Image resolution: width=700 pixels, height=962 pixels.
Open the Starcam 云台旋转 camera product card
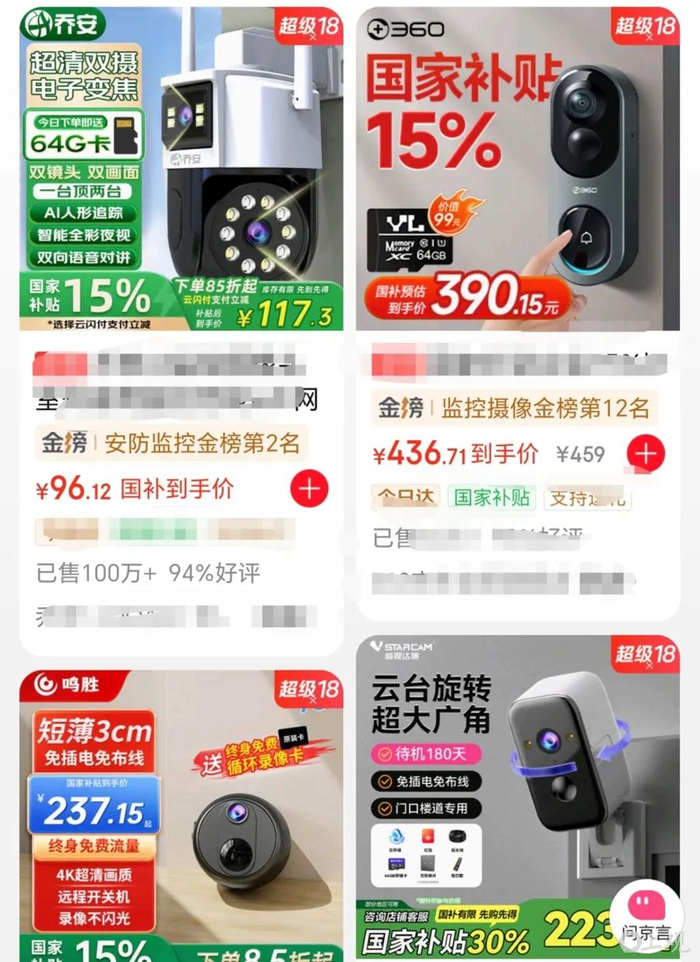pyautogui.click(x=518, y=798)
